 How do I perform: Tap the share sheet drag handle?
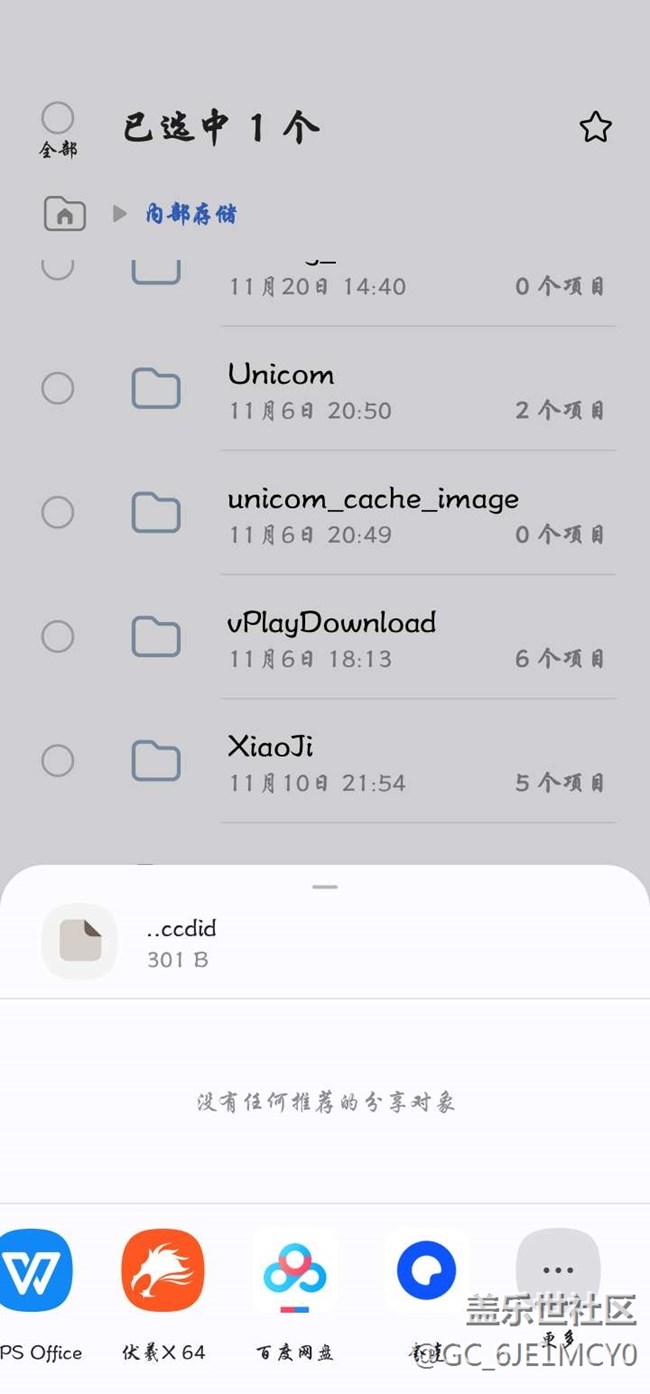point(325,886)
